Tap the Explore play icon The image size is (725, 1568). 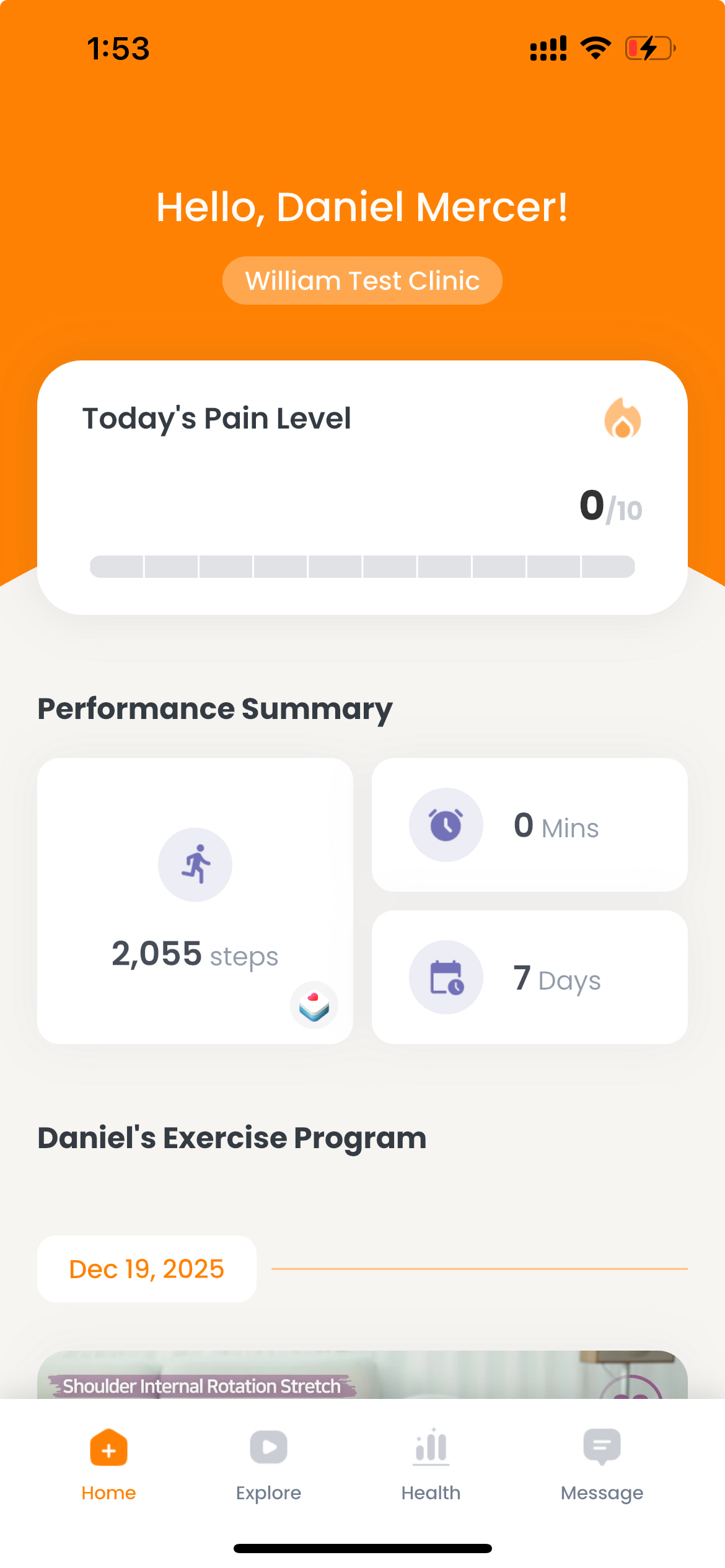[268, 1447]
